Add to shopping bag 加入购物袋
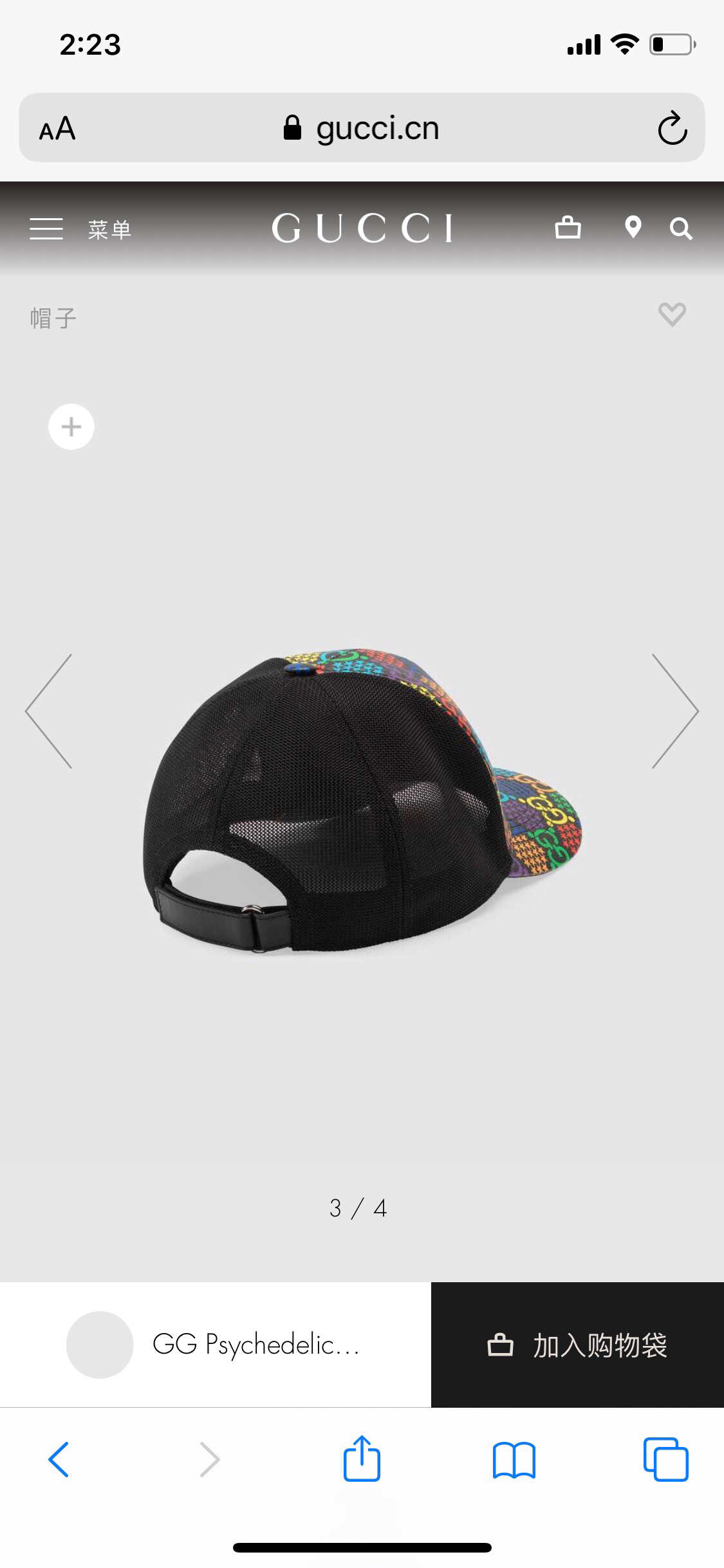The width and height of the screenshot is (724, 1568). (577, 1345)
